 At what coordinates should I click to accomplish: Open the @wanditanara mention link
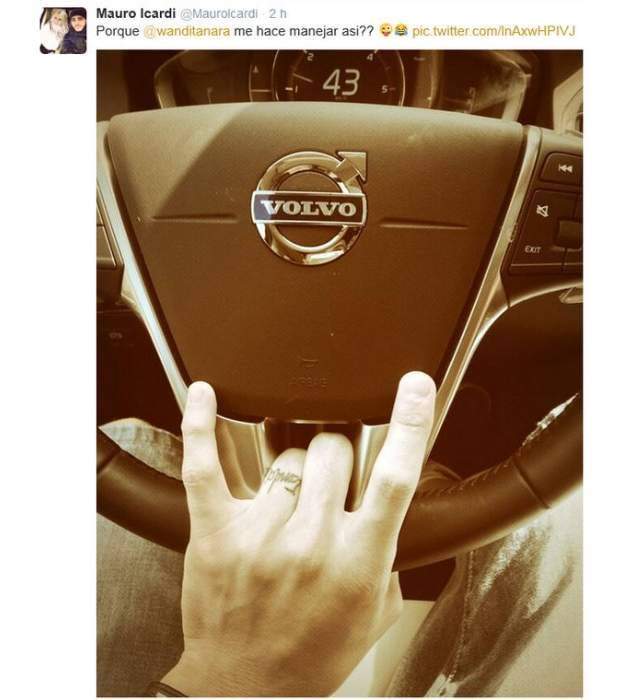point(192,32)
